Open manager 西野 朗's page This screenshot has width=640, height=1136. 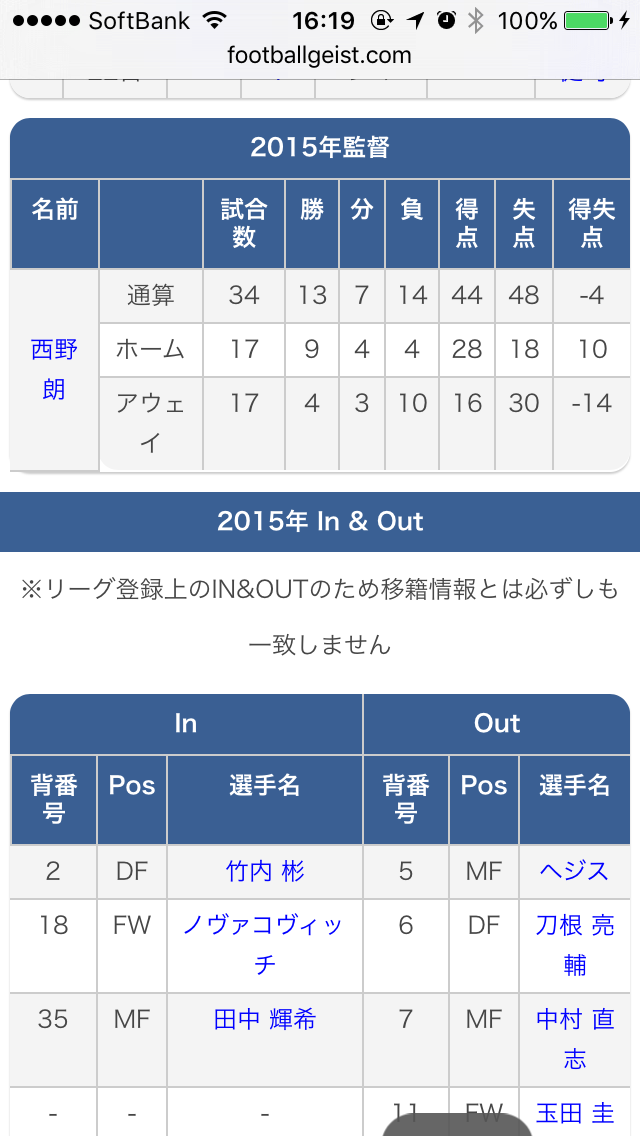(x=54, y=369)
